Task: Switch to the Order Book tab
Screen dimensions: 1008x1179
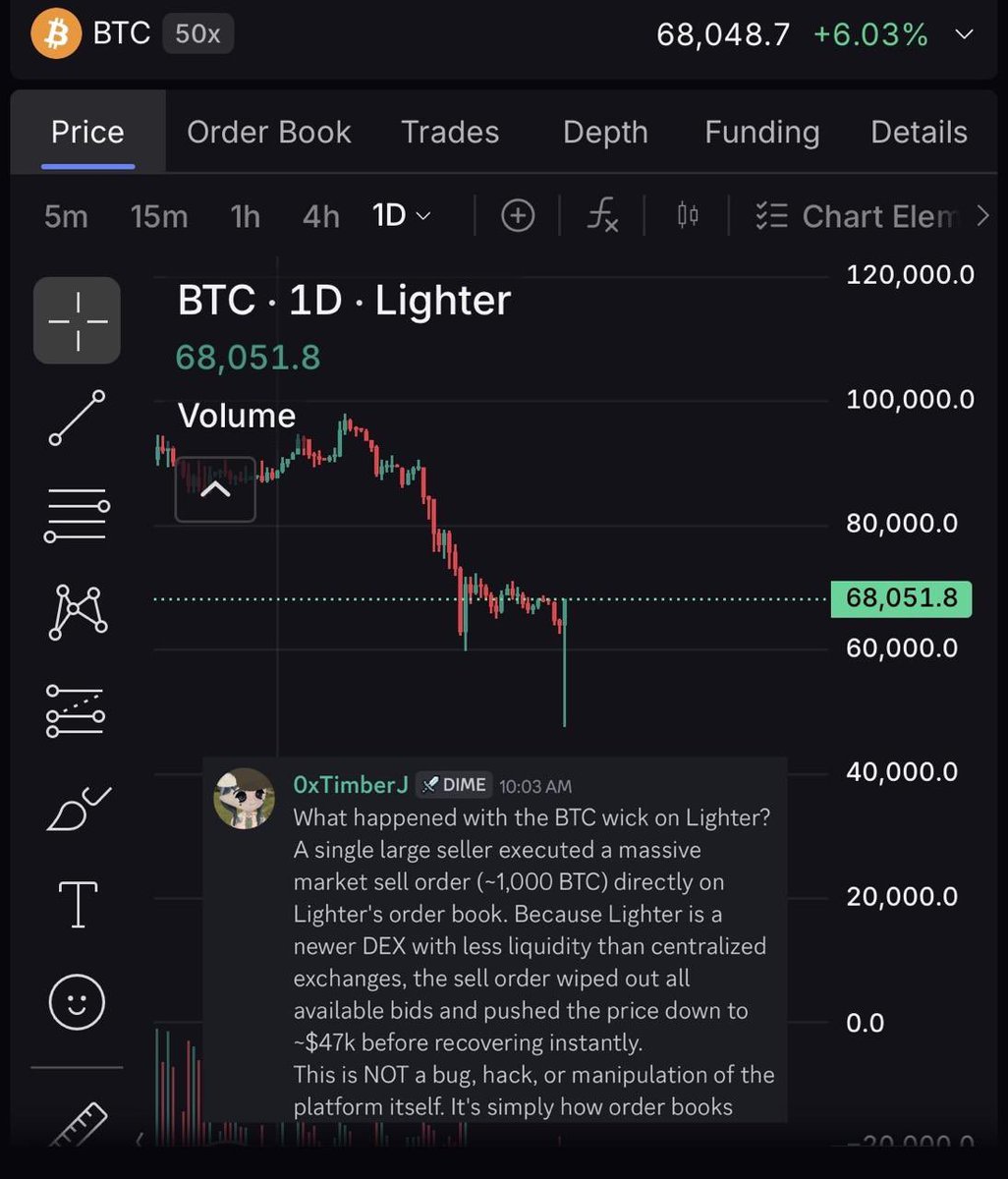Action: click(268, 133)
